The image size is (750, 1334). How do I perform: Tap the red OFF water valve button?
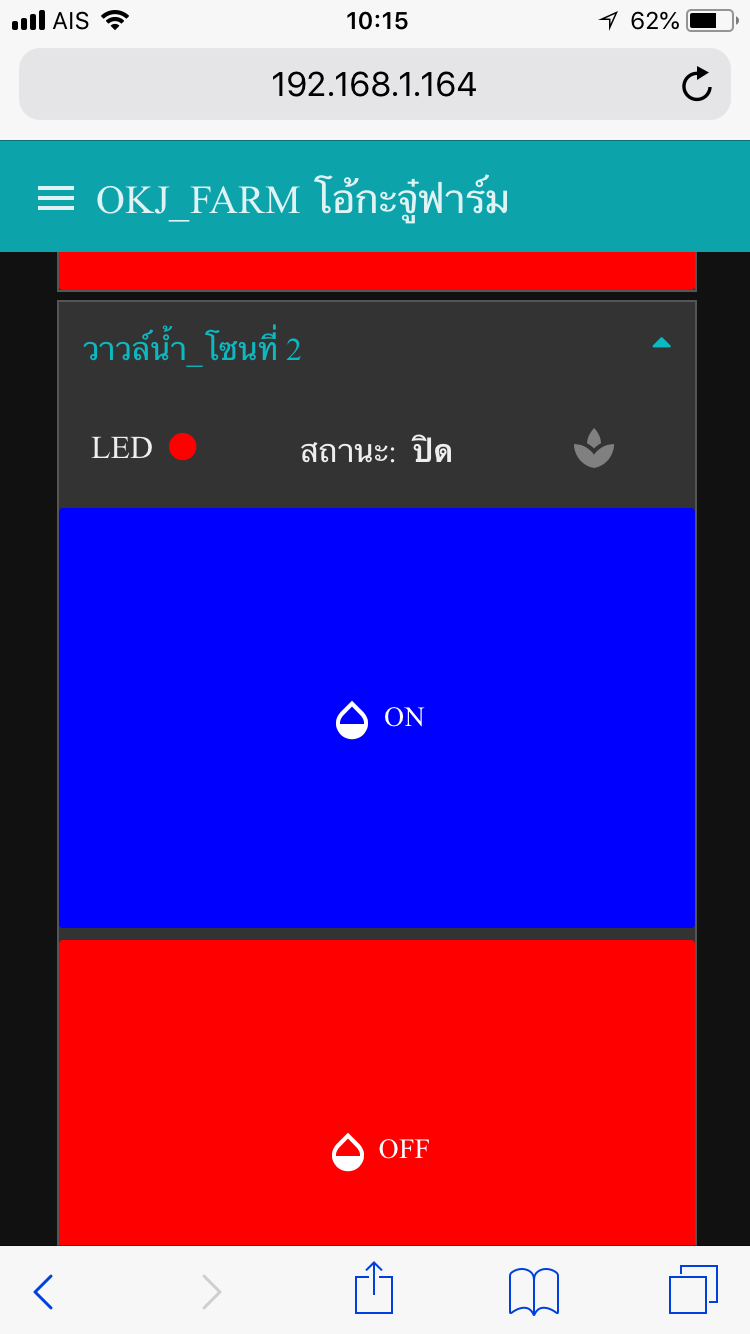377,1092
